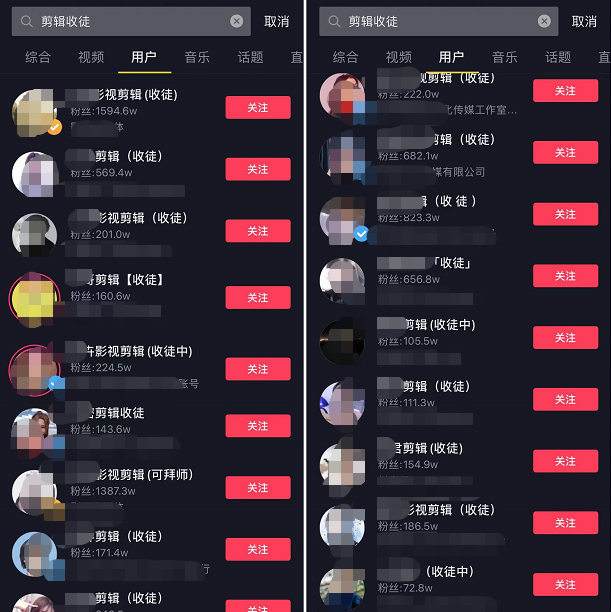Screen dimensions: 611x612
Task: Follow the user with 224.5w fans
Action: tap(258, 369)
